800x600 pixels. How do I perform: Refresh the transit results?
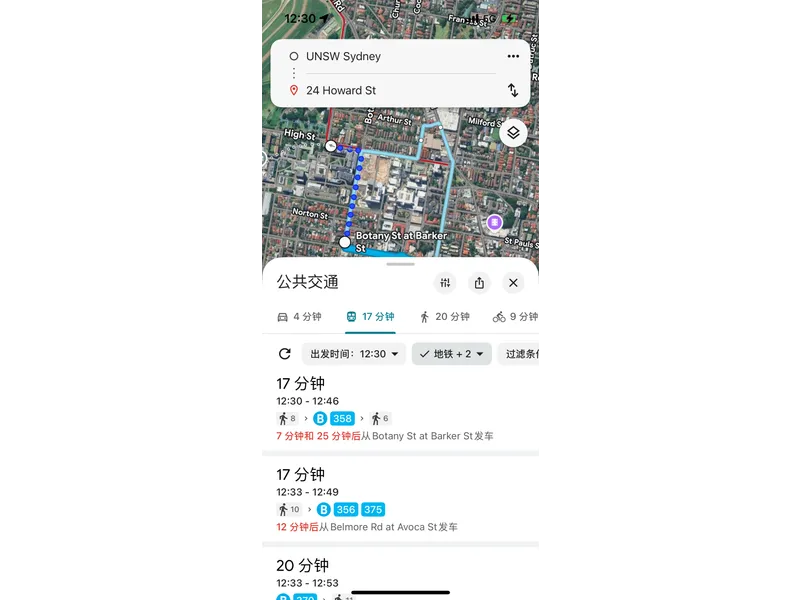click(285, 354)
